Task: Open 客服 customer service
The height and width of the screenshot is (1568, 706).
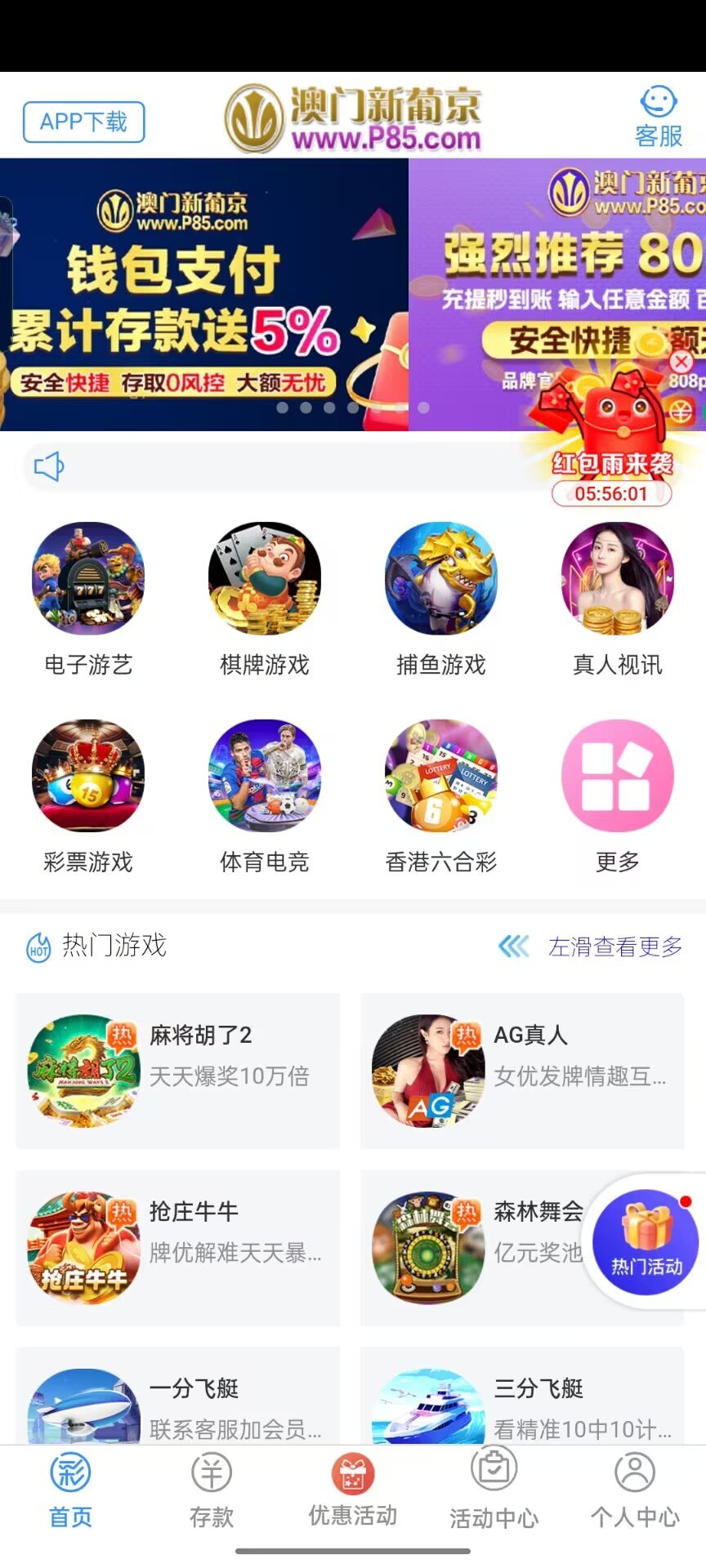Action: tap(659, 118)
